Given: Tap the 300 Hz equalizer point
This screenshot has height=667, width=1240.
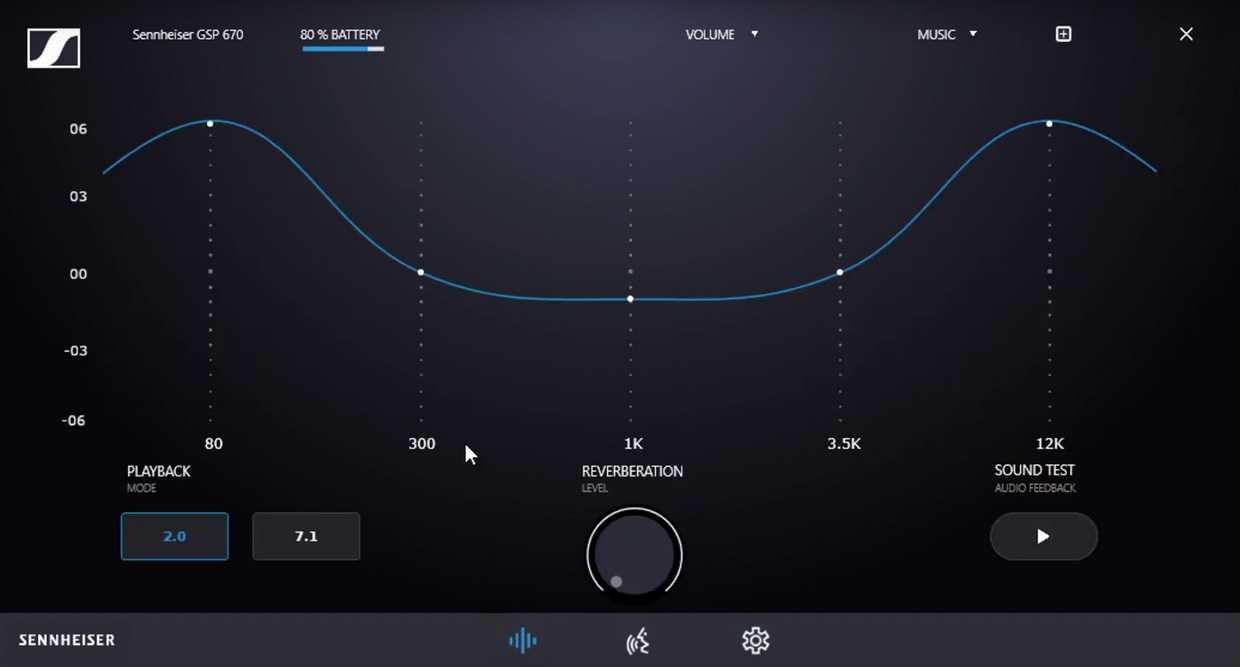Looking at the screenshot, I should pos(421,272).
